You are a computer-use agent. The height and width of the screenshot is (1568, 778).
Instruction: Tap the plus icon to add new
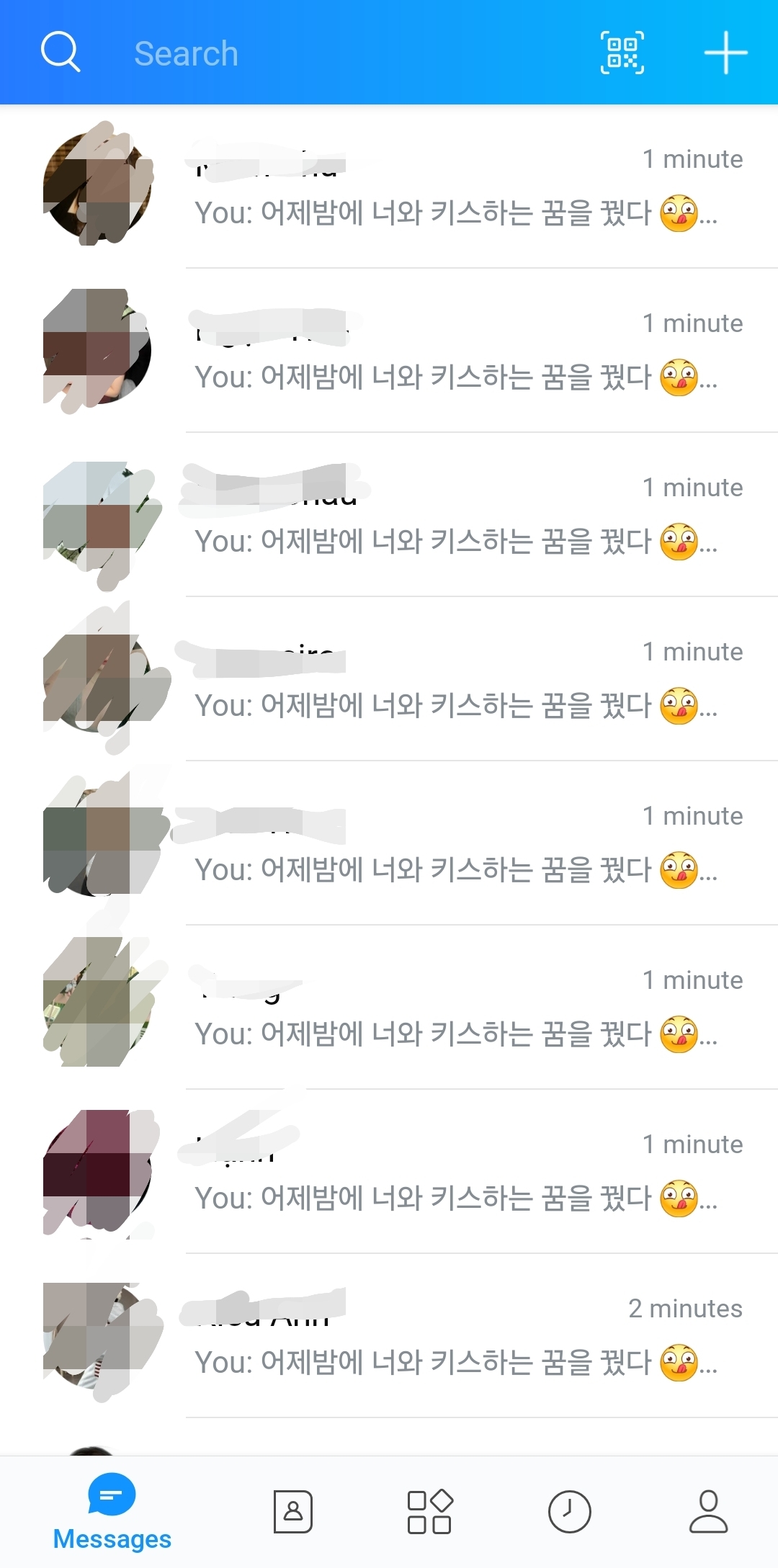725,53
